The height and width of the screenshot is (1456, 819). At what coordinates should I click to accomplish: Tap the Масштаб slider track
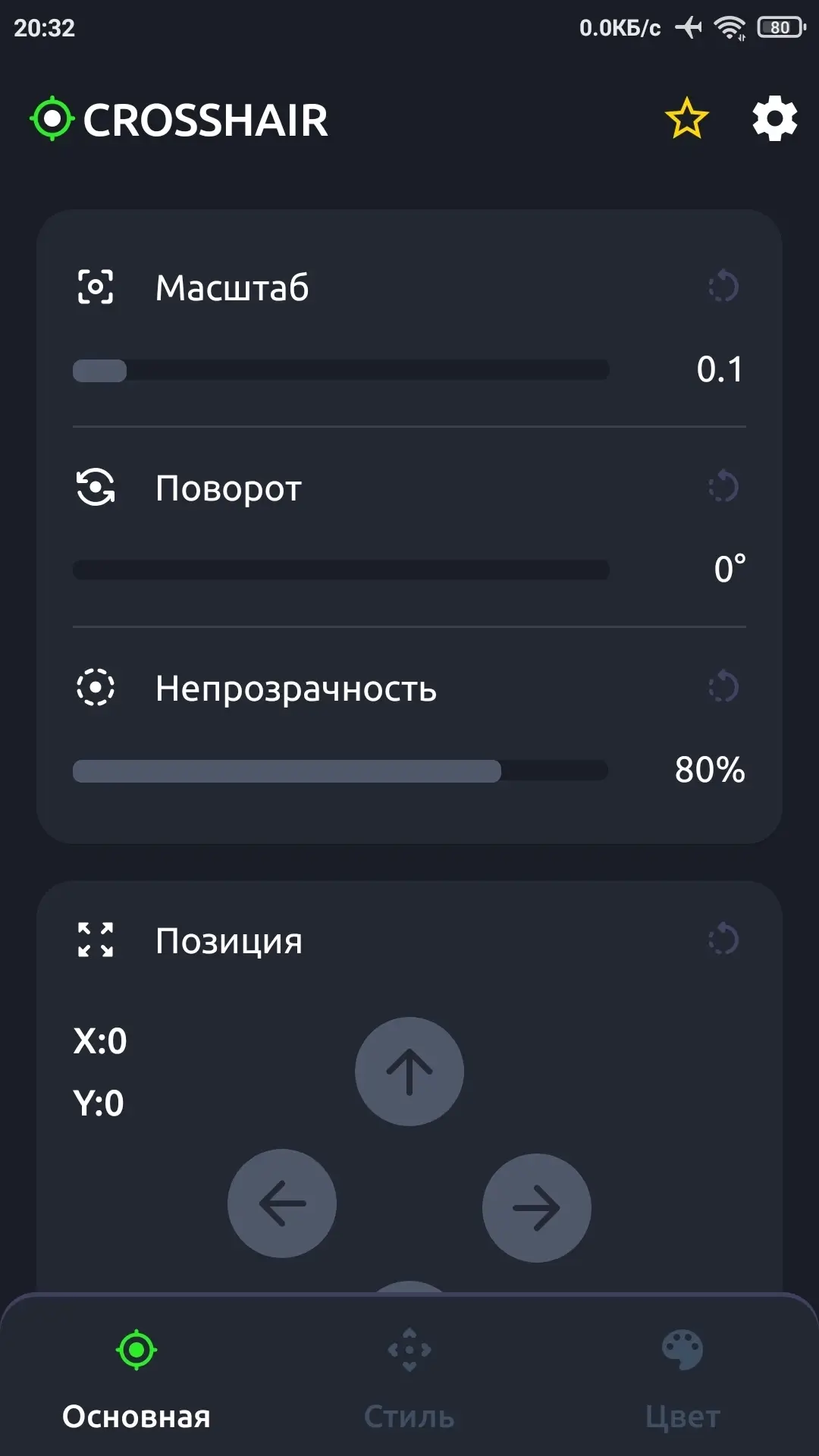(x=341, y=370)
